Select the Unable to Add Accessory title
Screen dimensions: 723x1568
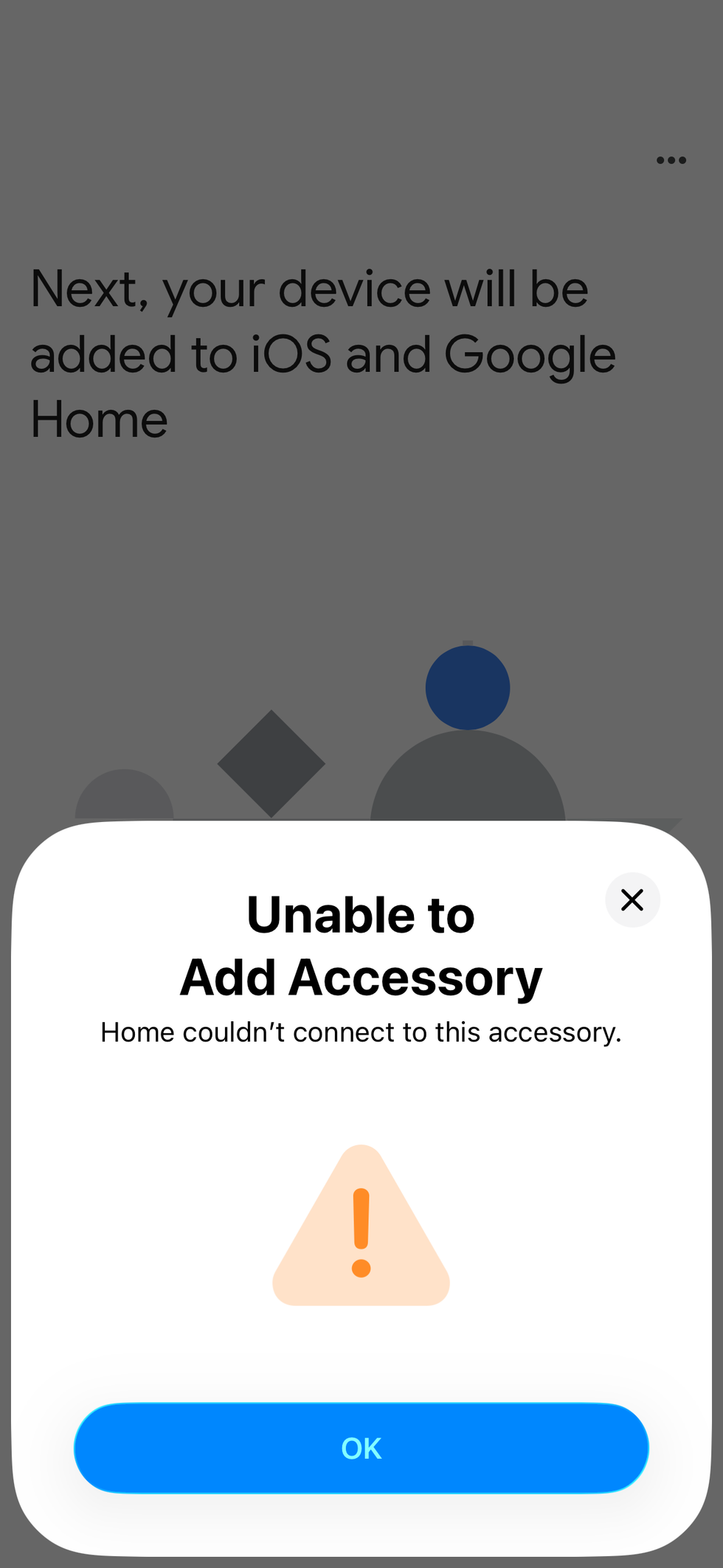click(361, 944)
